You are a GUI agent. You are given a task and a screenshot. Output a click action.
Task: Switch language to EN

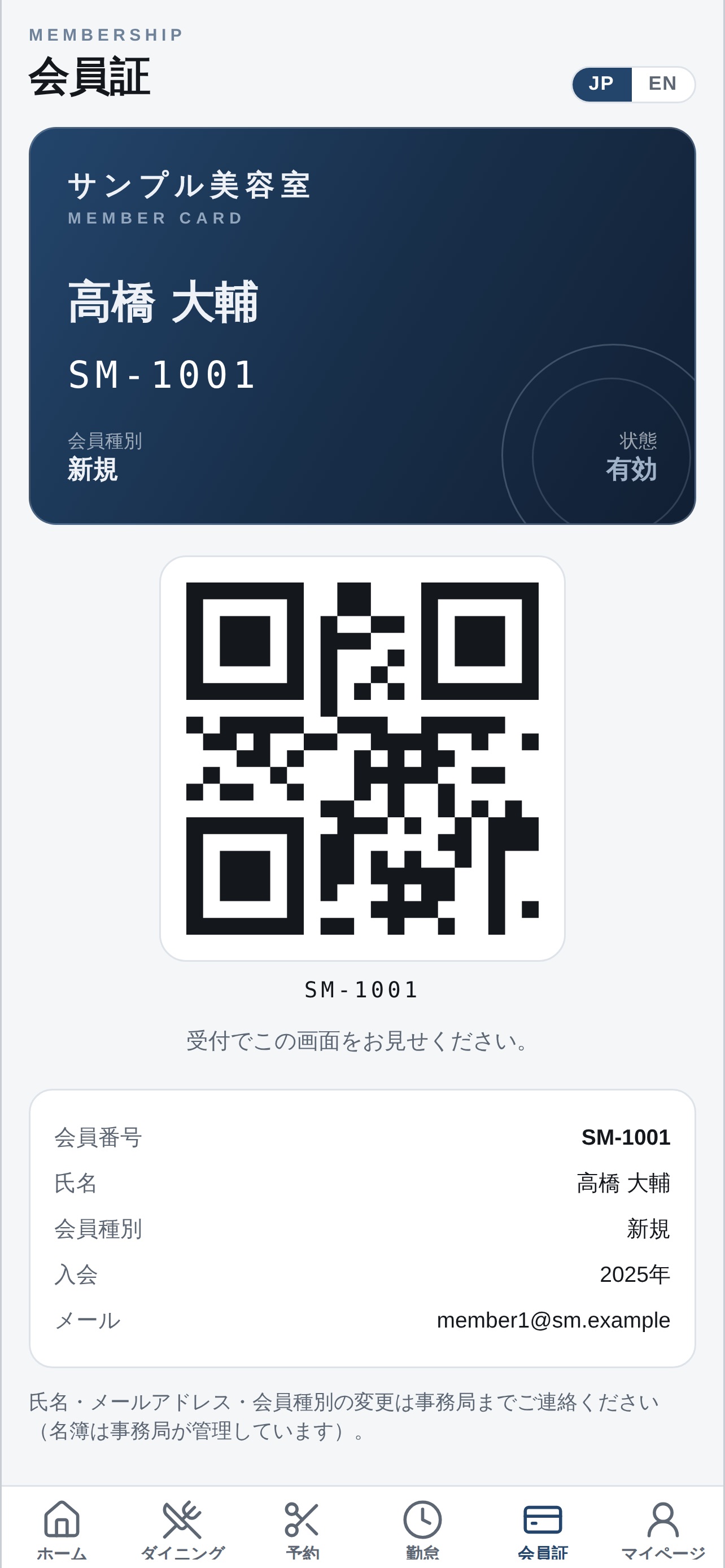(x=662, y=84)
